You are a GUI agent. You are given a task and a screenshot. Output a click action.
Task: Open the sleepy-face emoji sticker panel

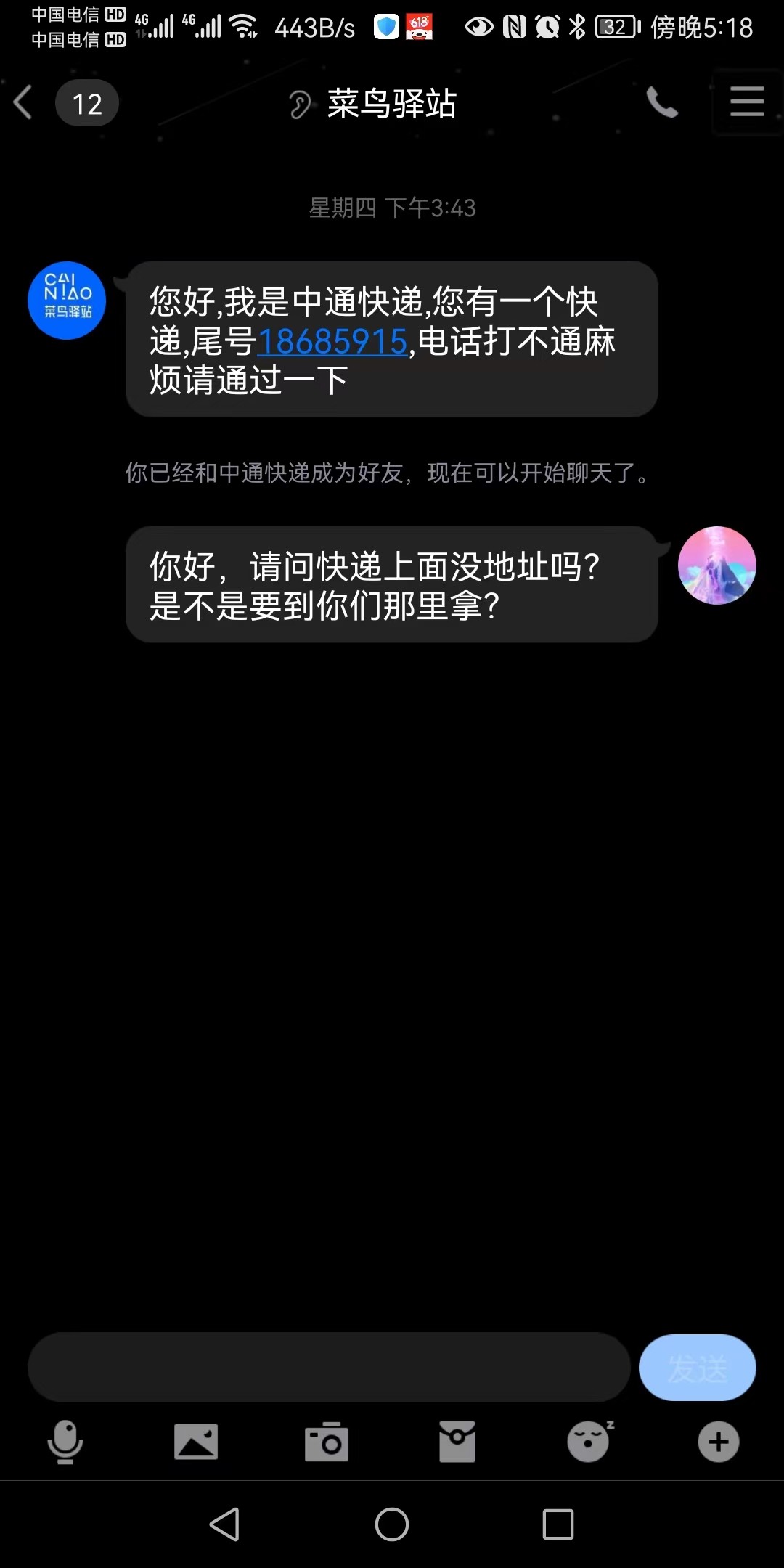587,1442
